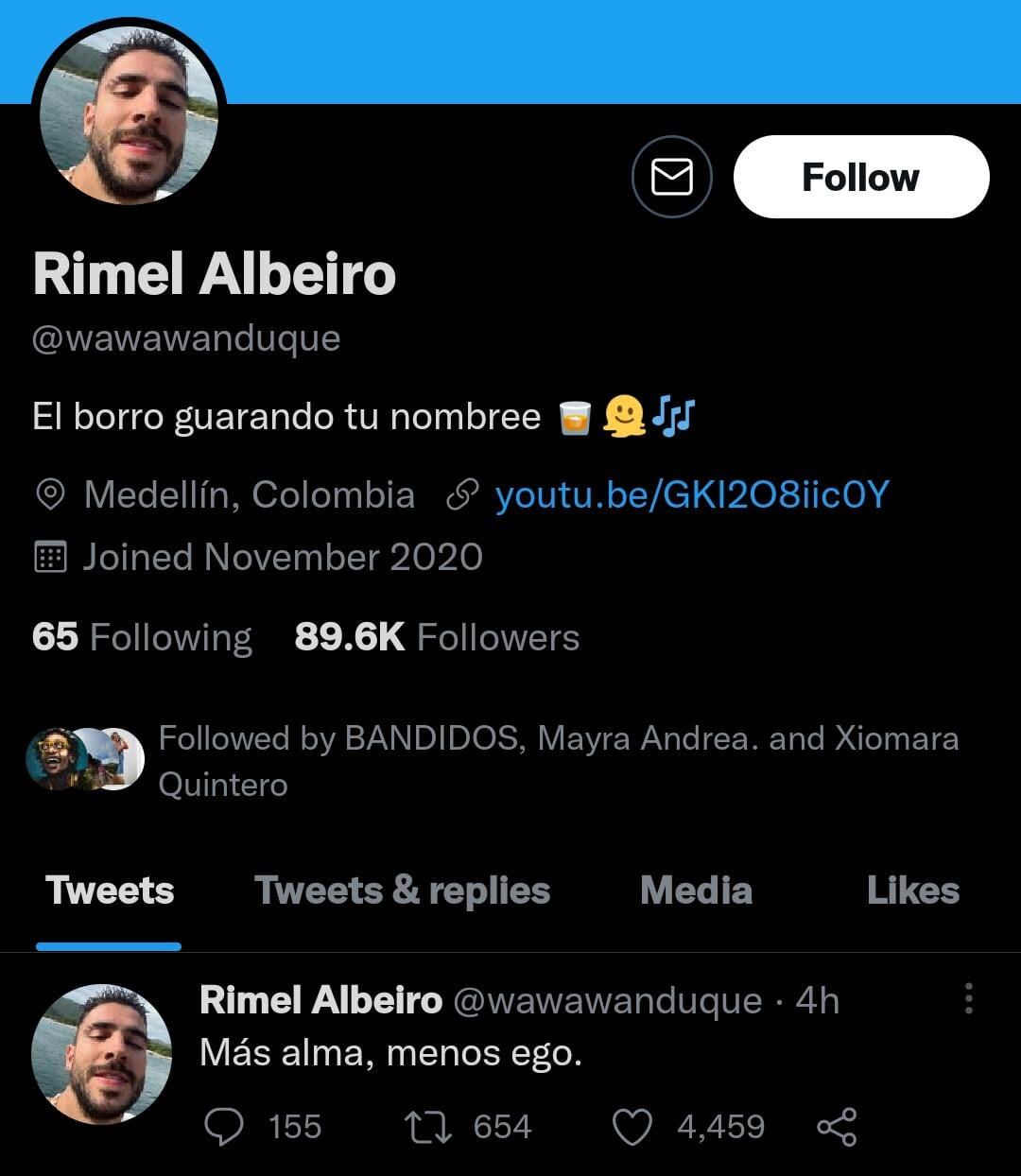The width and height of the screenshot is (1021, 1176).
Task: Open overflow menu on the tweet
Action: click(968, 998)
